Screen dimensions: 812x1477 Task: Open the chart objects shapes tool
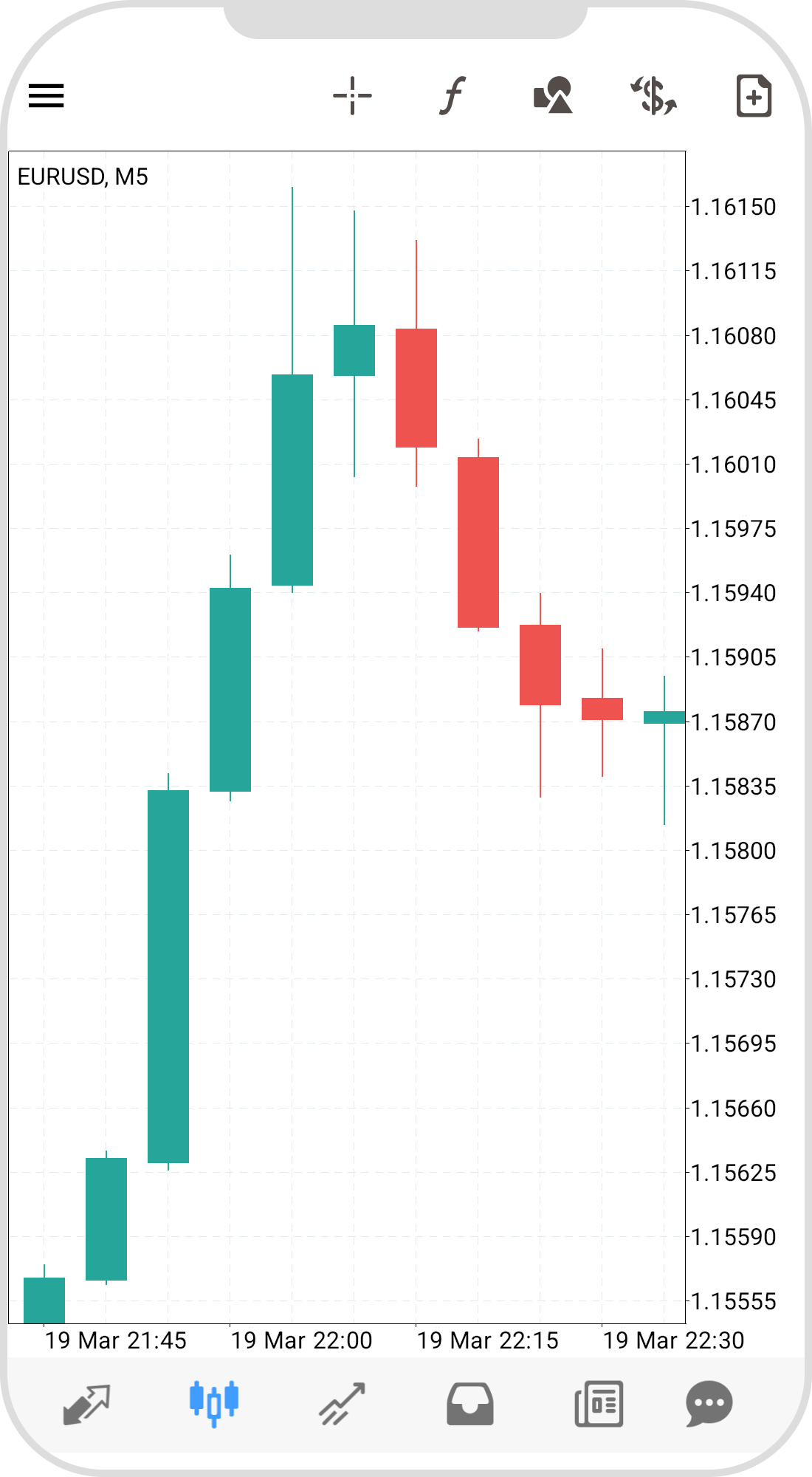[x=553, y=95]
